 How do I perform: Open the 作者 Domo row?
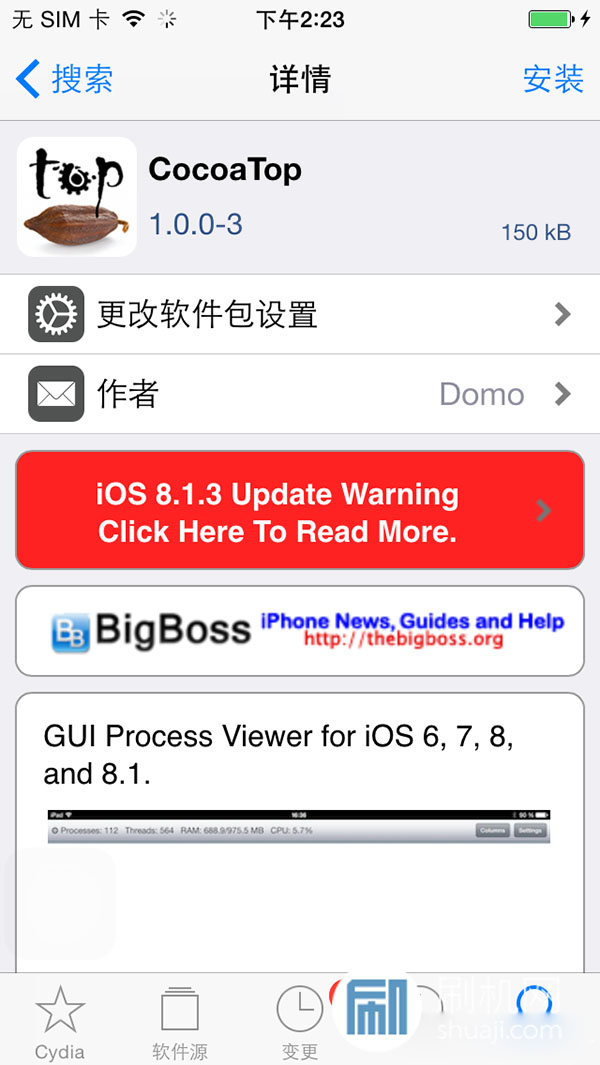pyautogui.click(x=300, y=394)
